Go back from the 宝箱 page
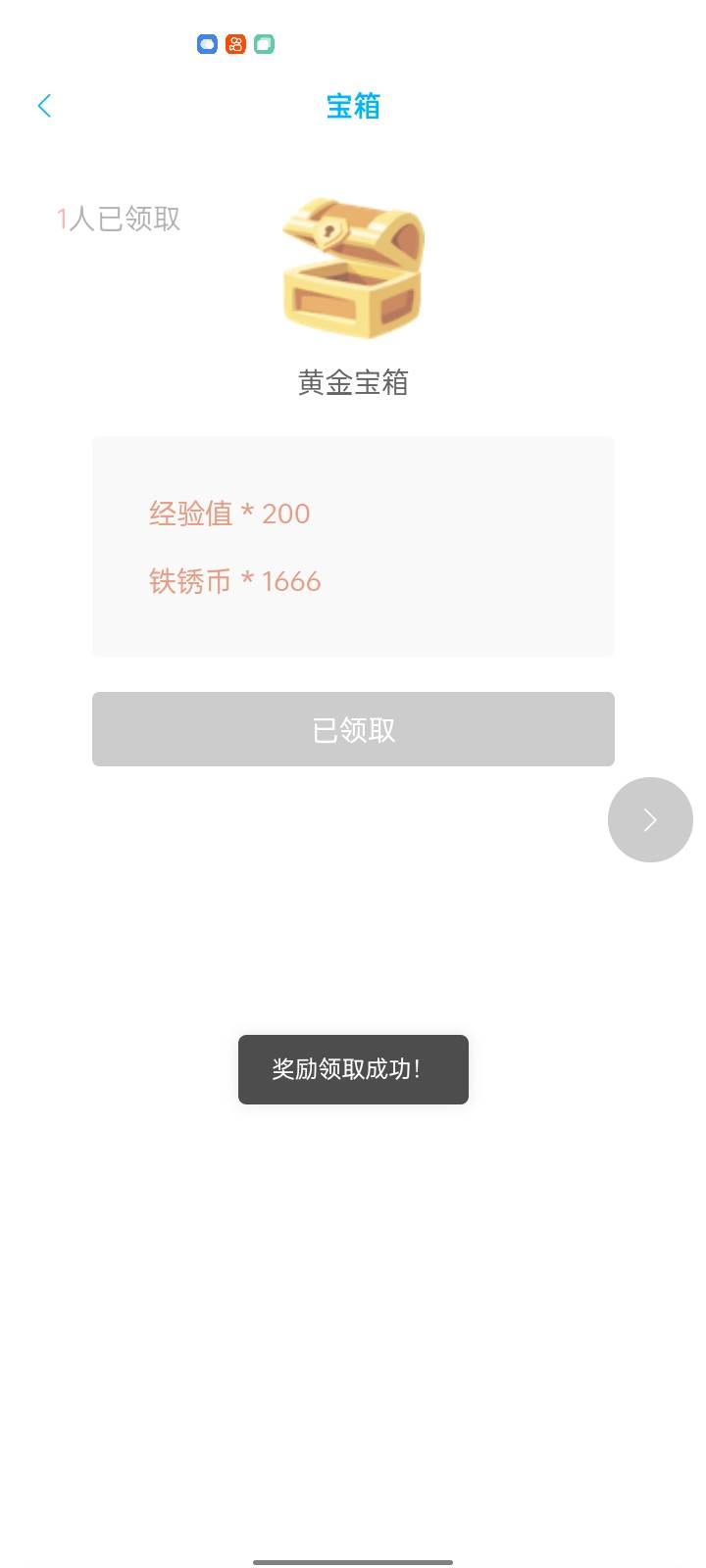Viewport: 706px width, 1568px height. 44,106
